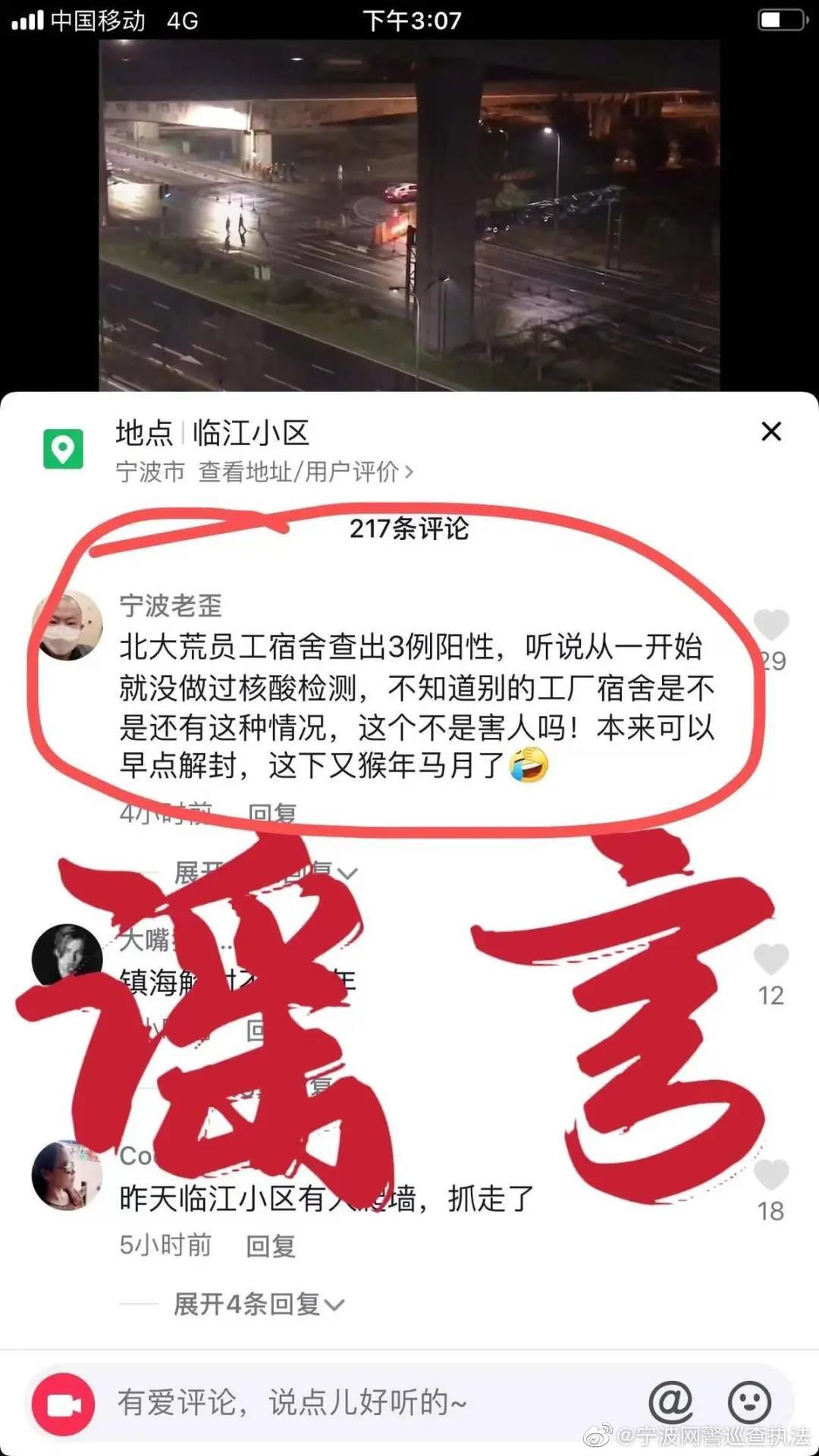
Task: Open the emoji picker
Action: tap(749, 1403)
